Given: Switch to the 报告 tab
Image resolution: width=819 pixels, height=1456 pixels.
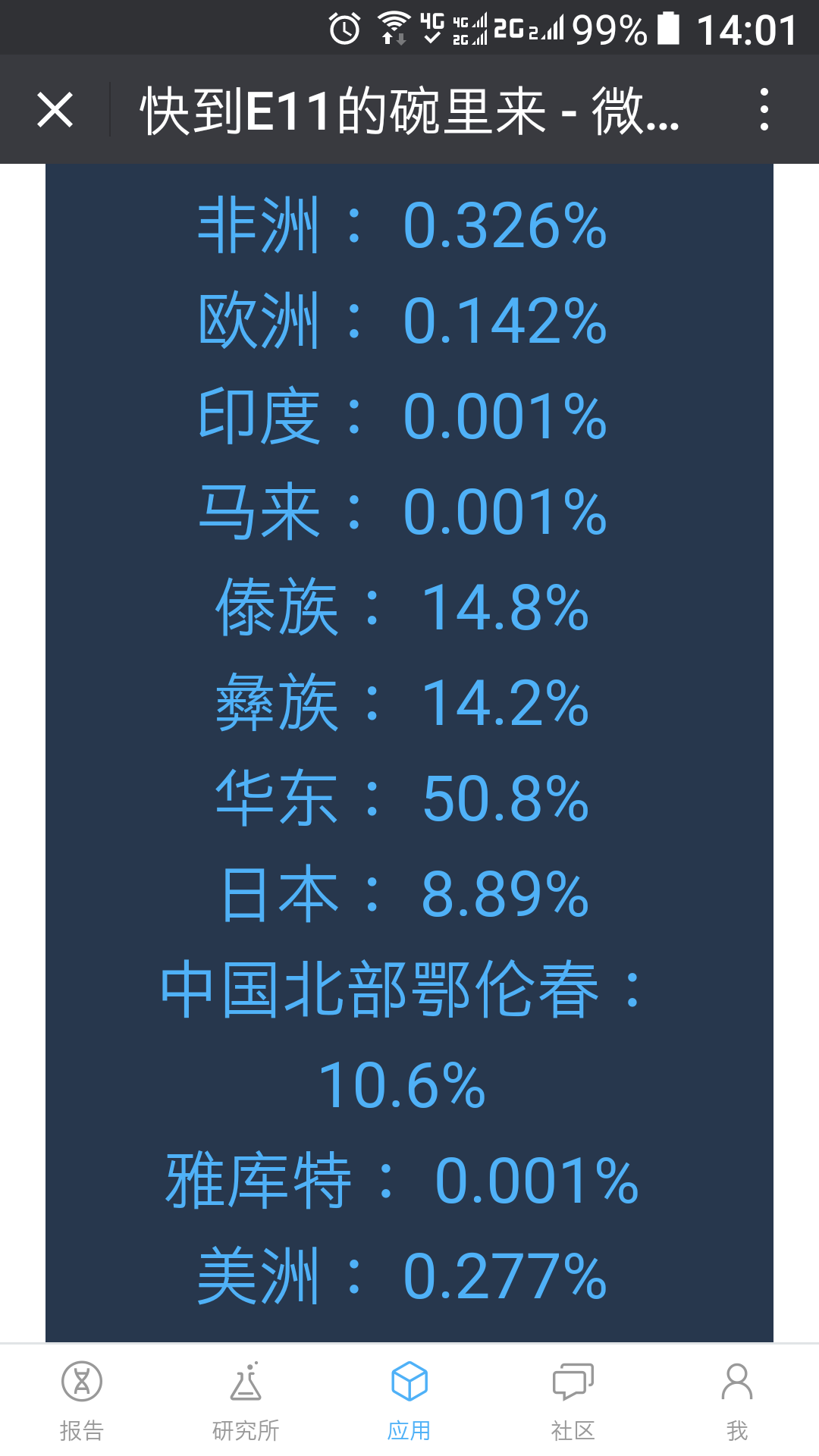Looking at the screenshot, I should 82,1401.
